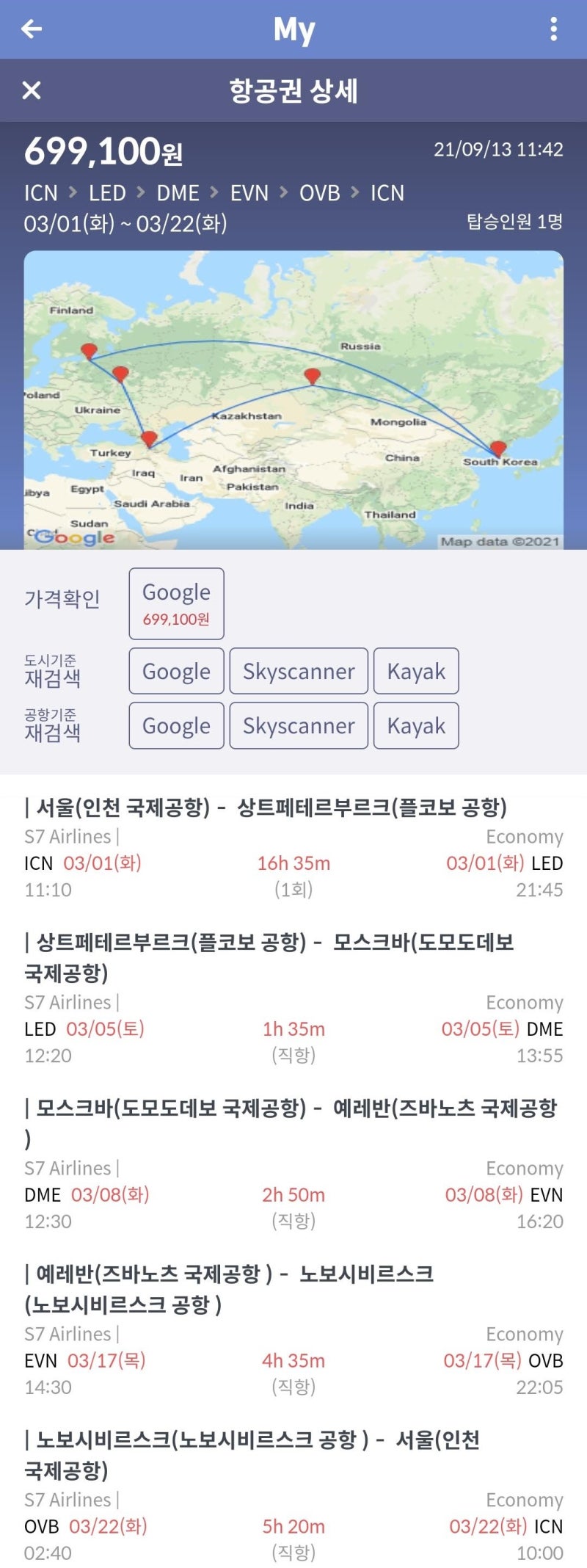Click Kayak in the airport-based research row
This screenshot has width=587, height=1568.
(x=416, y=726)
